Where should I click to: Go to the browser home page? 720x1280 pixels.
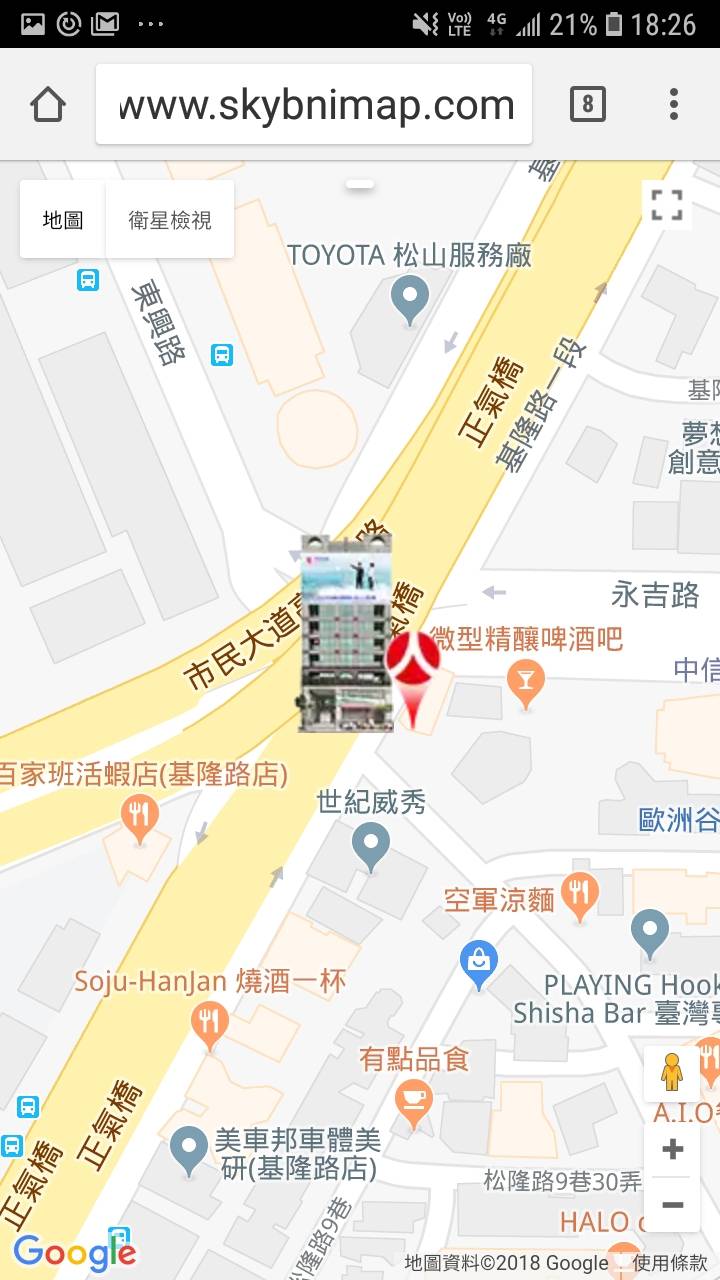48,105
